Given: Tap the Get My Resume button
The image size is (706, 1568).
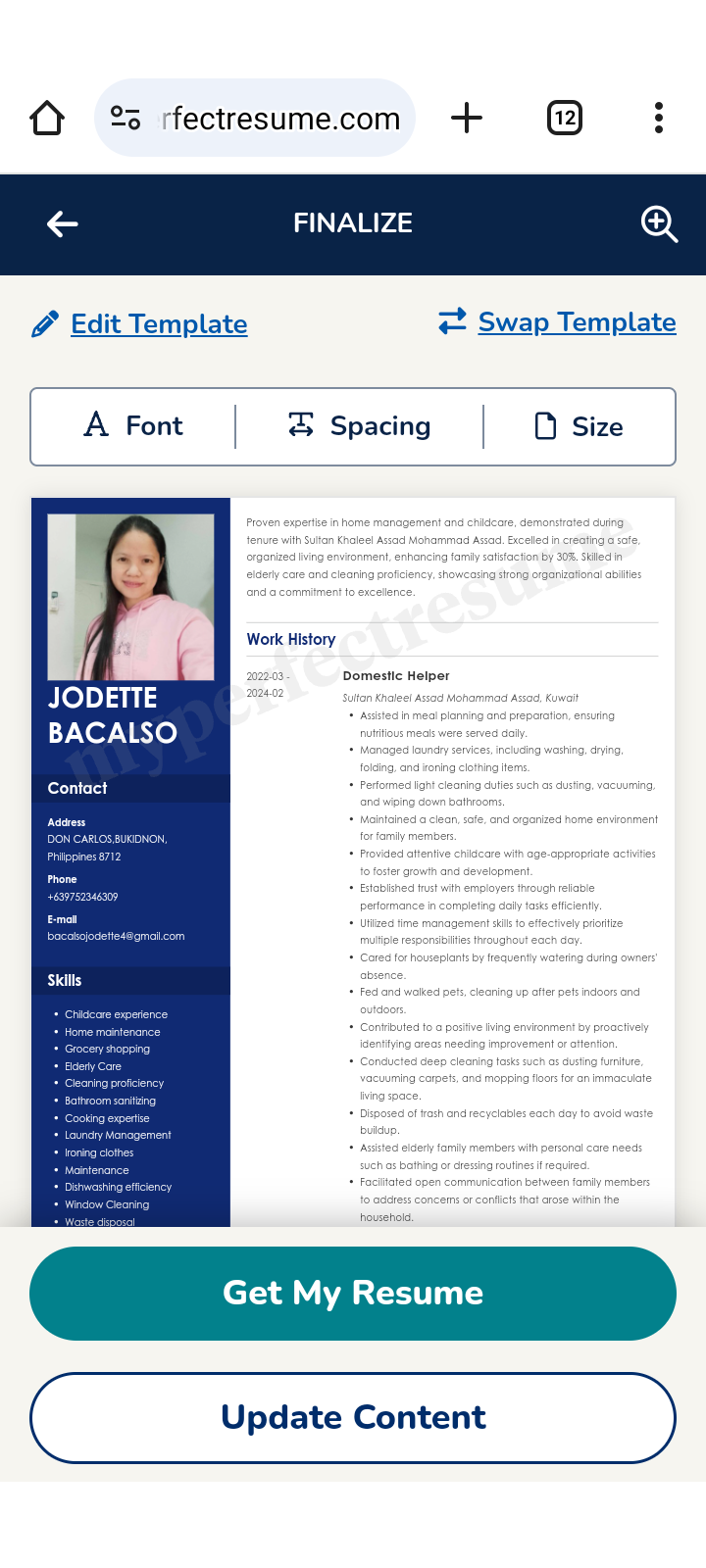Looking at the screenshot, I should point(353,1293).
